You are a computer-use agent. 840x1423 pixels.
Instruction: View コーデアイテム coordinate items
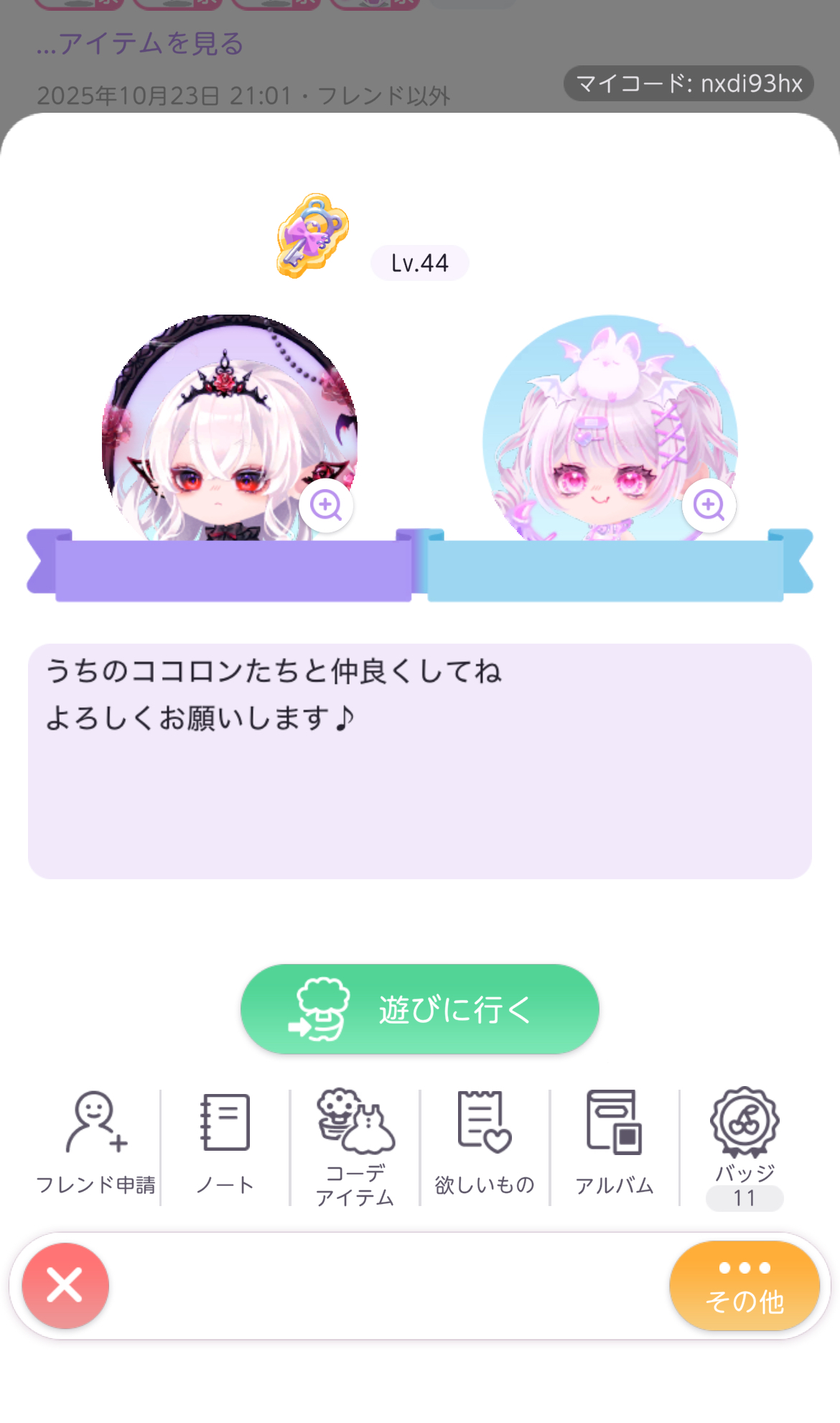355,1146
